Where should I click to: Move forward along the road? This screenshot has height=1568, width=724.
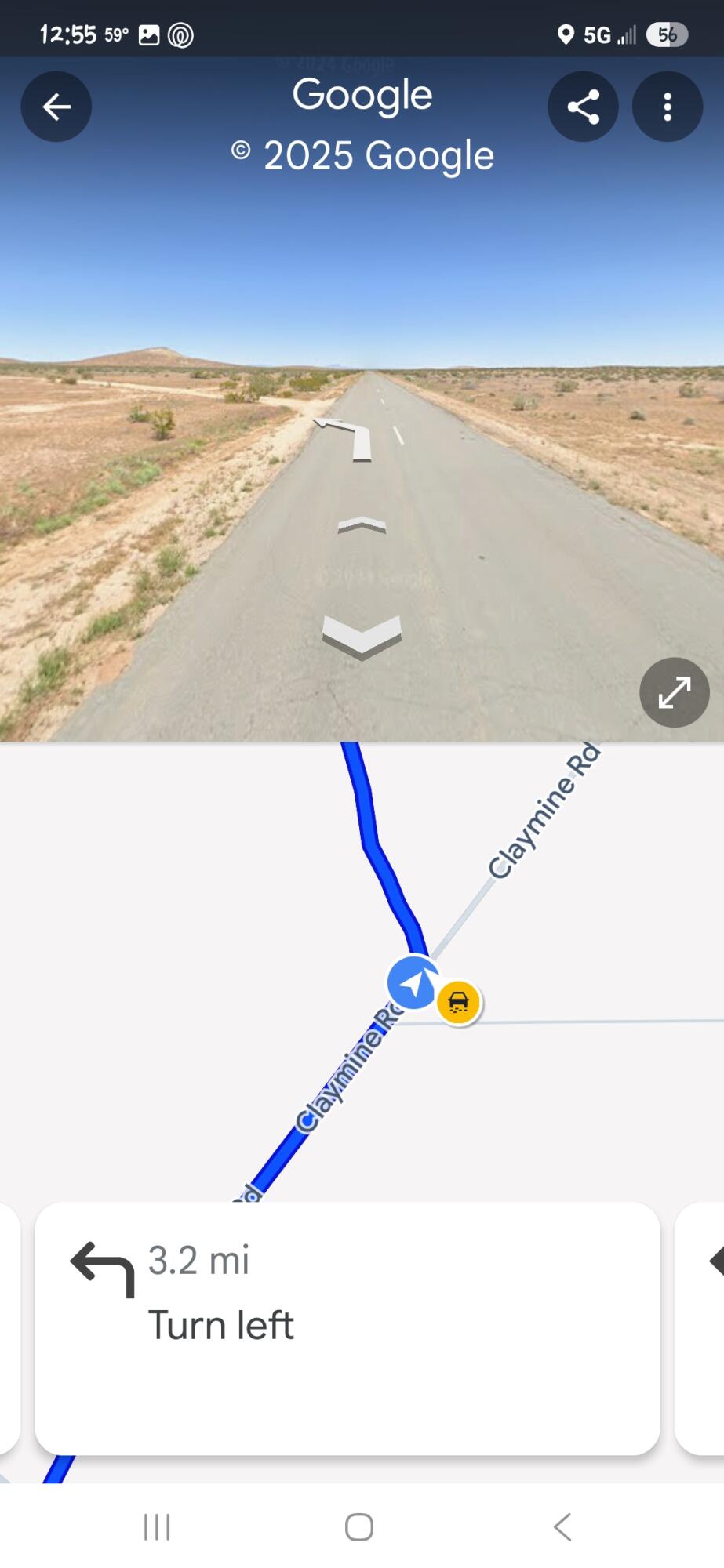click(x=362, y=526)
